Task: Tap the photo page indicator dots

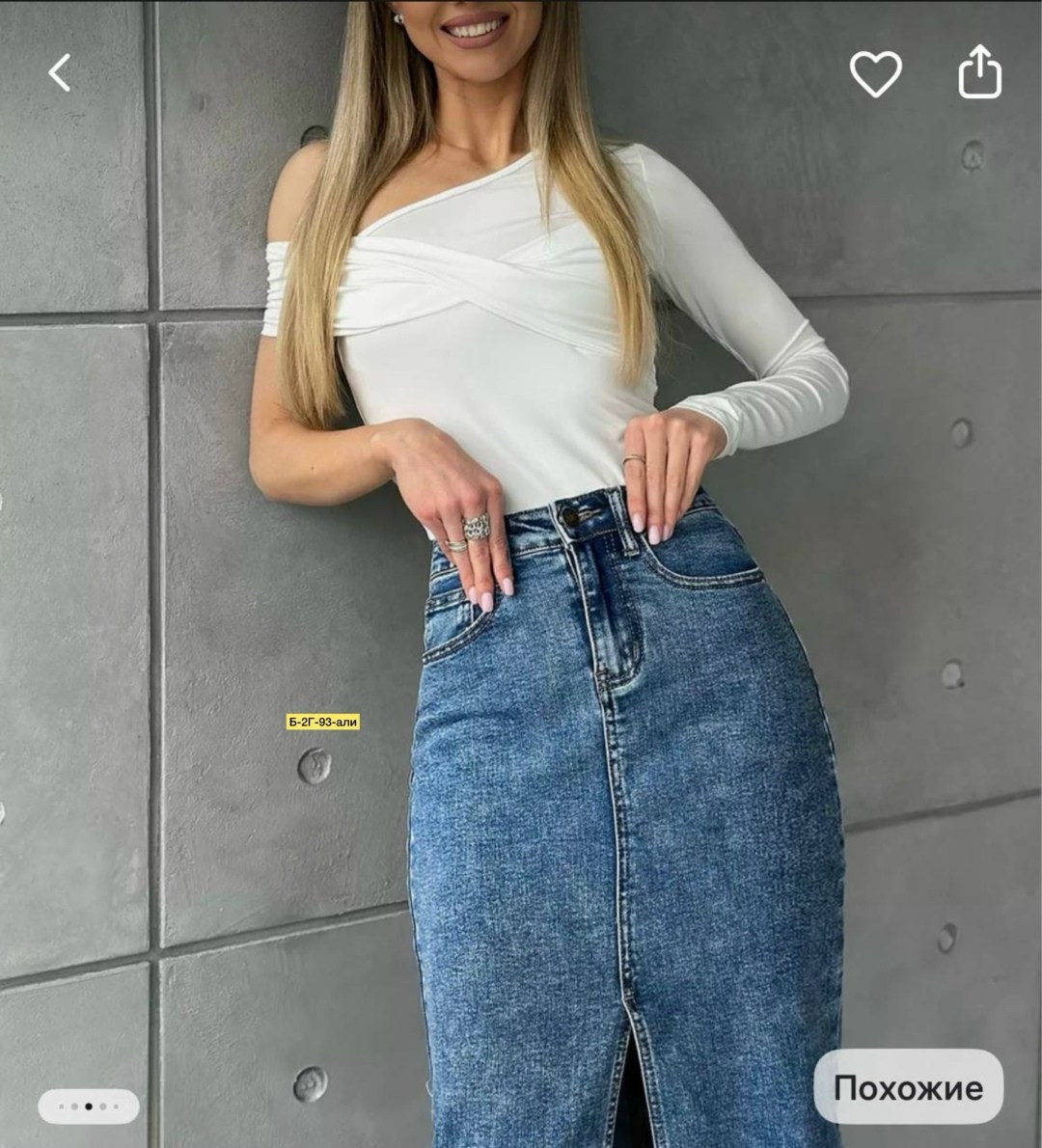Action: click(89, 1107)
